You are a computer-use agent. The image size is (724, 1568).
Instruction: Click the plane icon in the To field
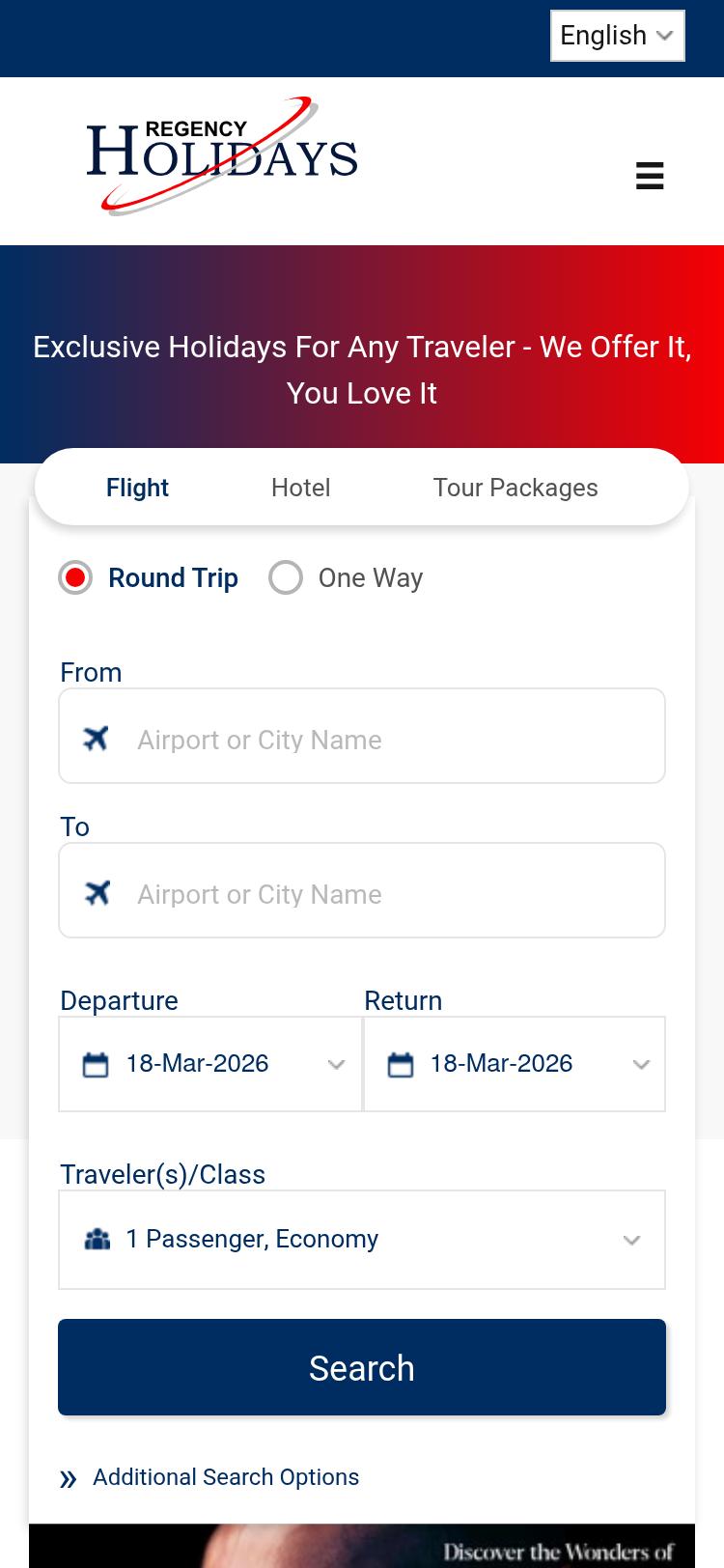96,892
